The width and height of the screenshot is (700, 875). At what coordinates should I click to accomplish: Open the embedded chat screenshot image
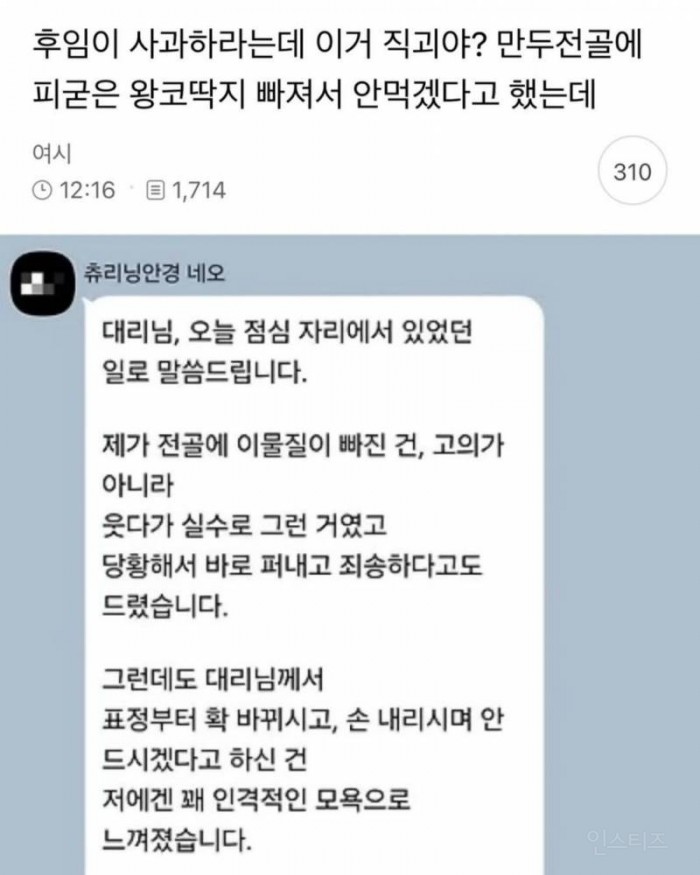click(350, 555)
